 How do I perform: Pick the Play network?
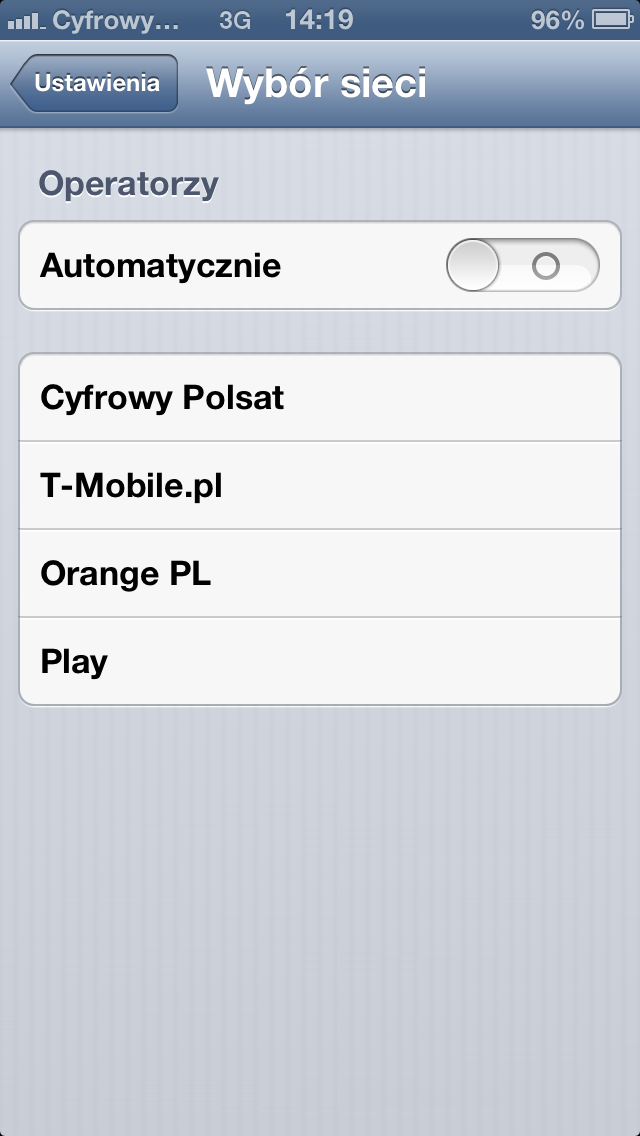pos(320,661)
